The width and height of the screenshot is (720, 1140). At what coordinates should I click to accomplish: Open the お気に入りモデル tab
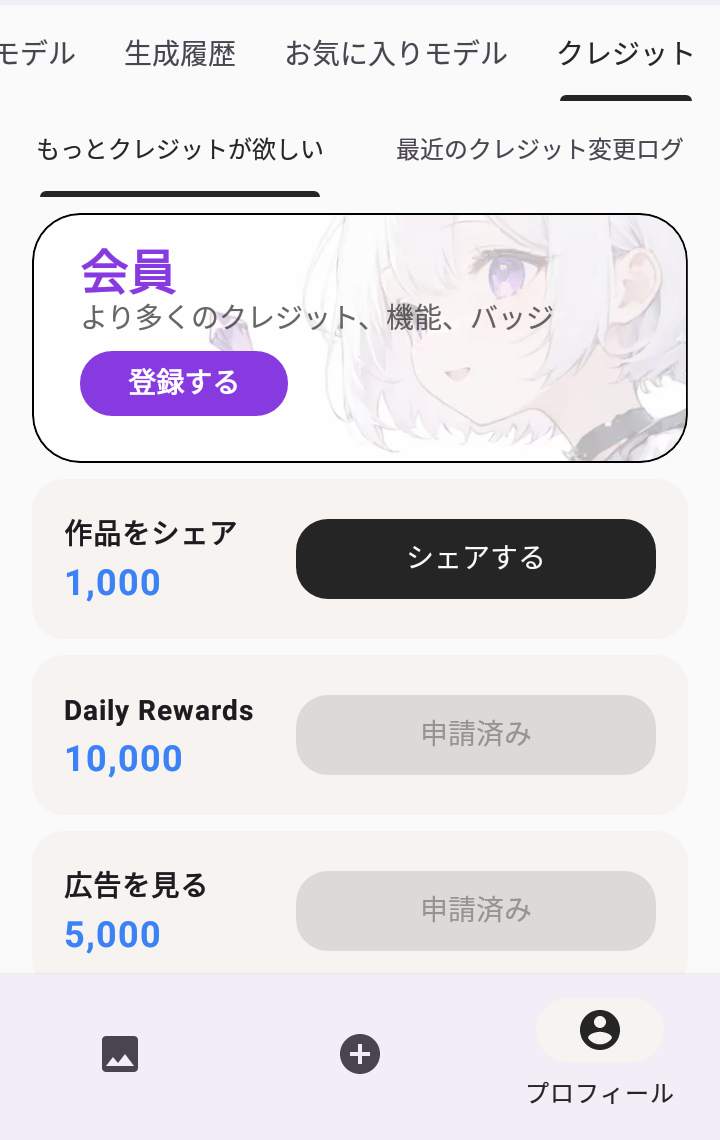396,54
